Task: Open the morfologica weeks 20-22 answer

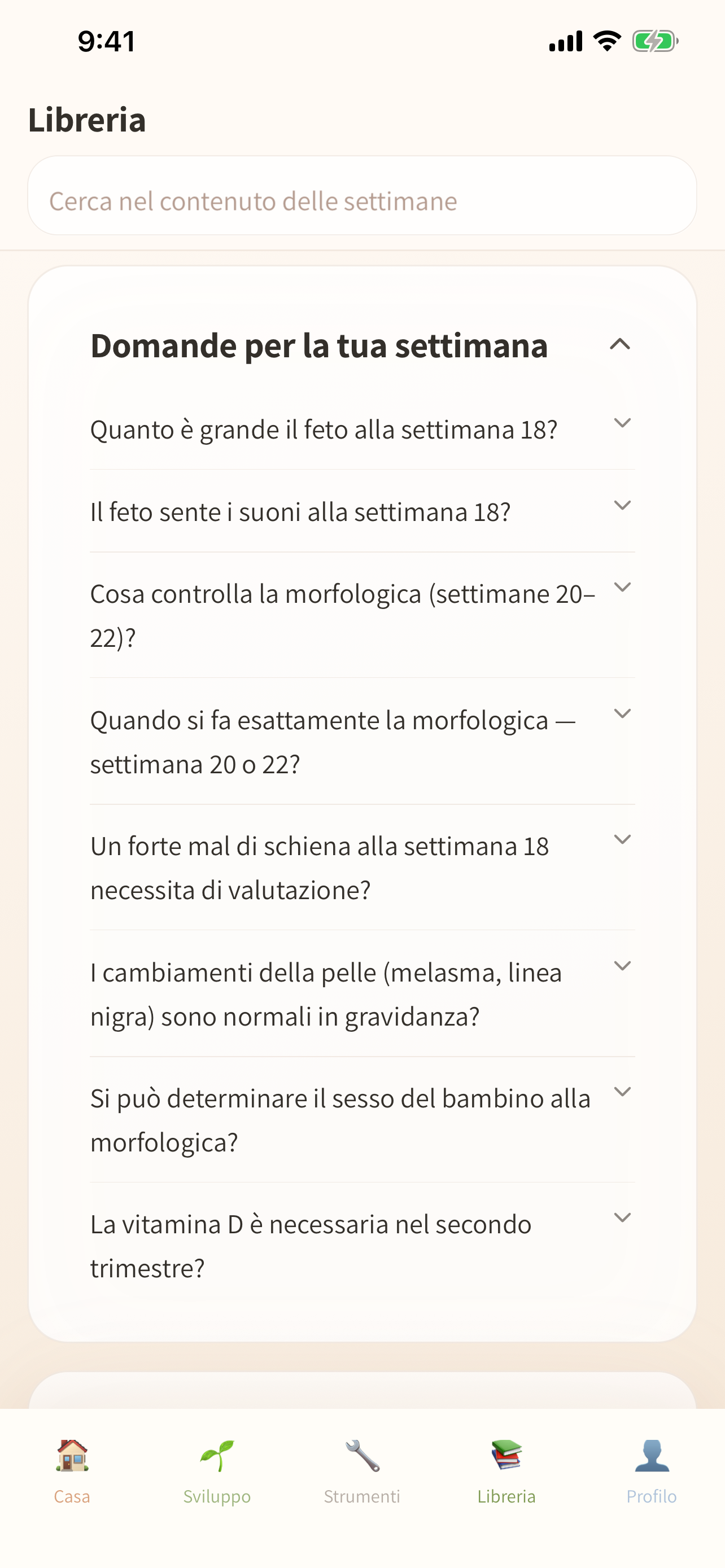Action: point(622,588)
